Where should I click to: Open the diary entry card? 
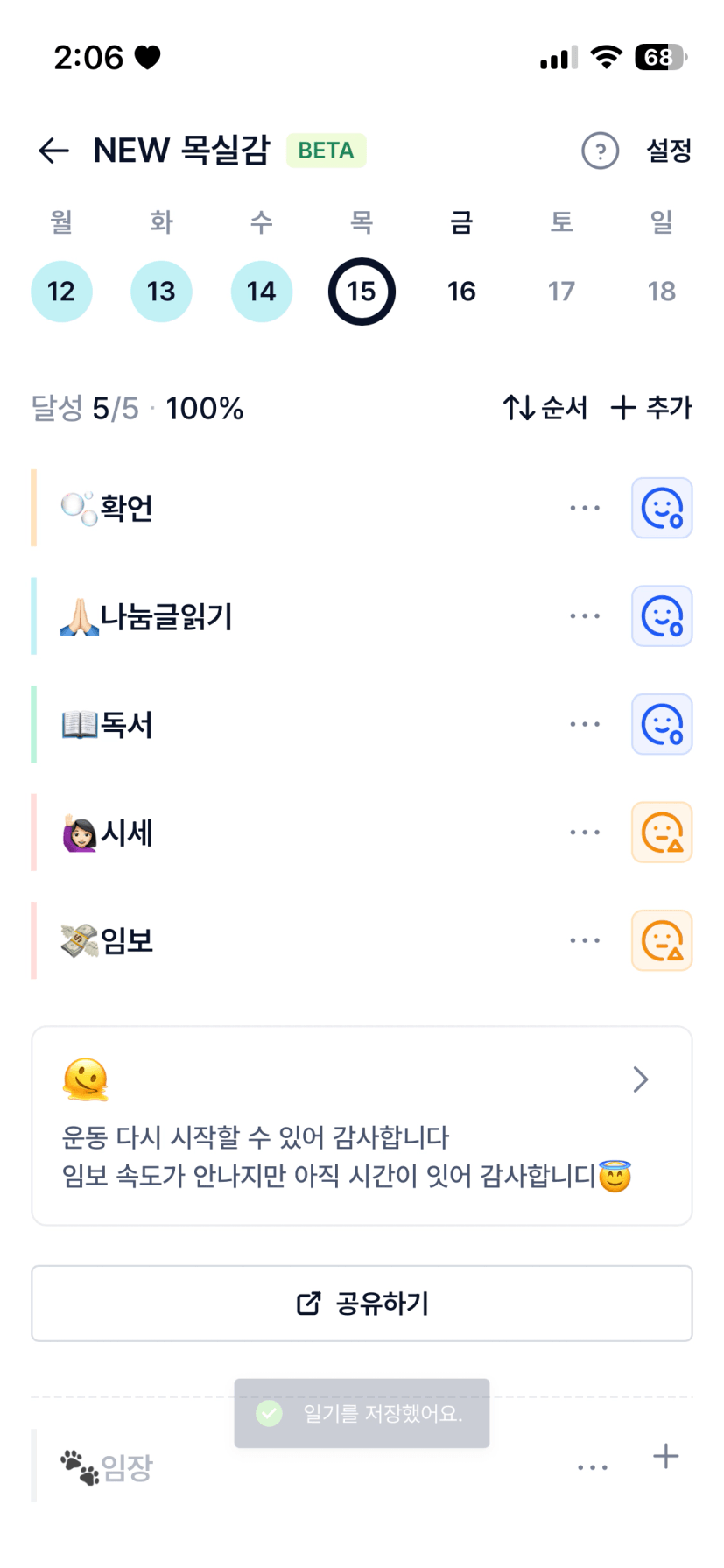pyautogui.click(x=362, y=1126)
